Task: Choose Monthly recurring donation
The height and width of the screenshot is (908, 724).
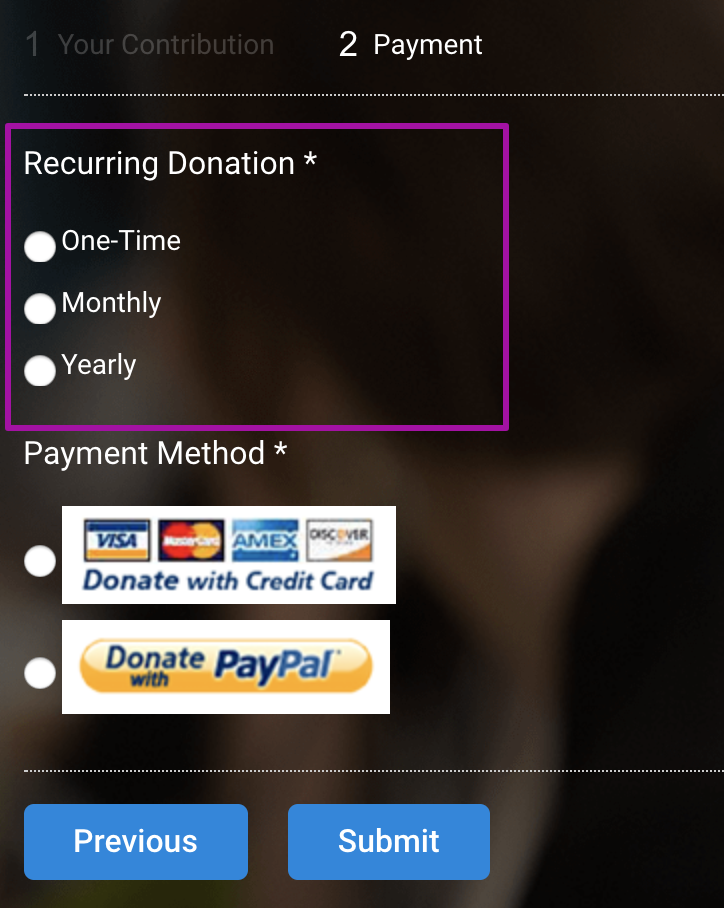Action: pos(40,308)
